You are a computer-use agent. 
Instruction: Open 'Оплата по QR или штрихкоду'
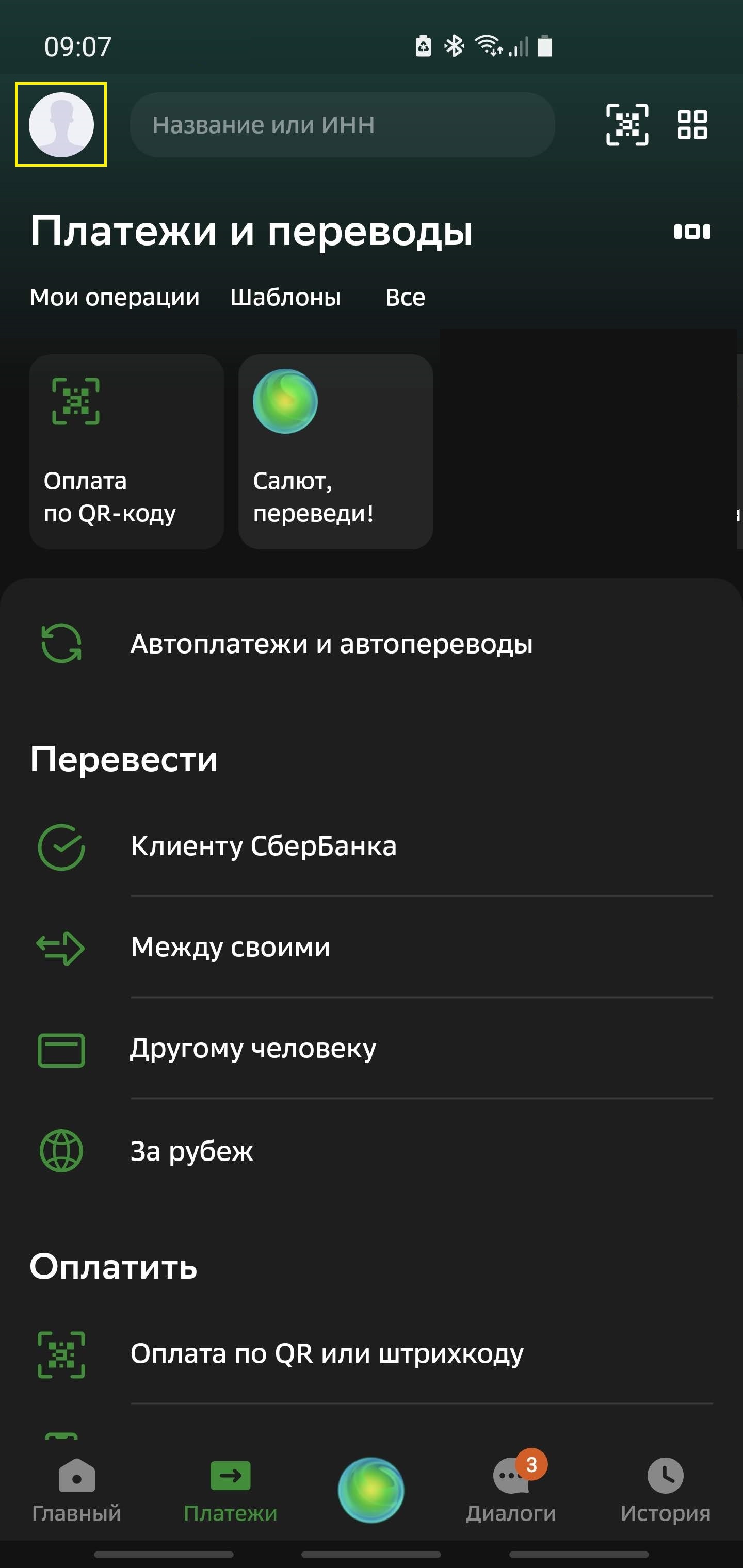[327, 1354]
